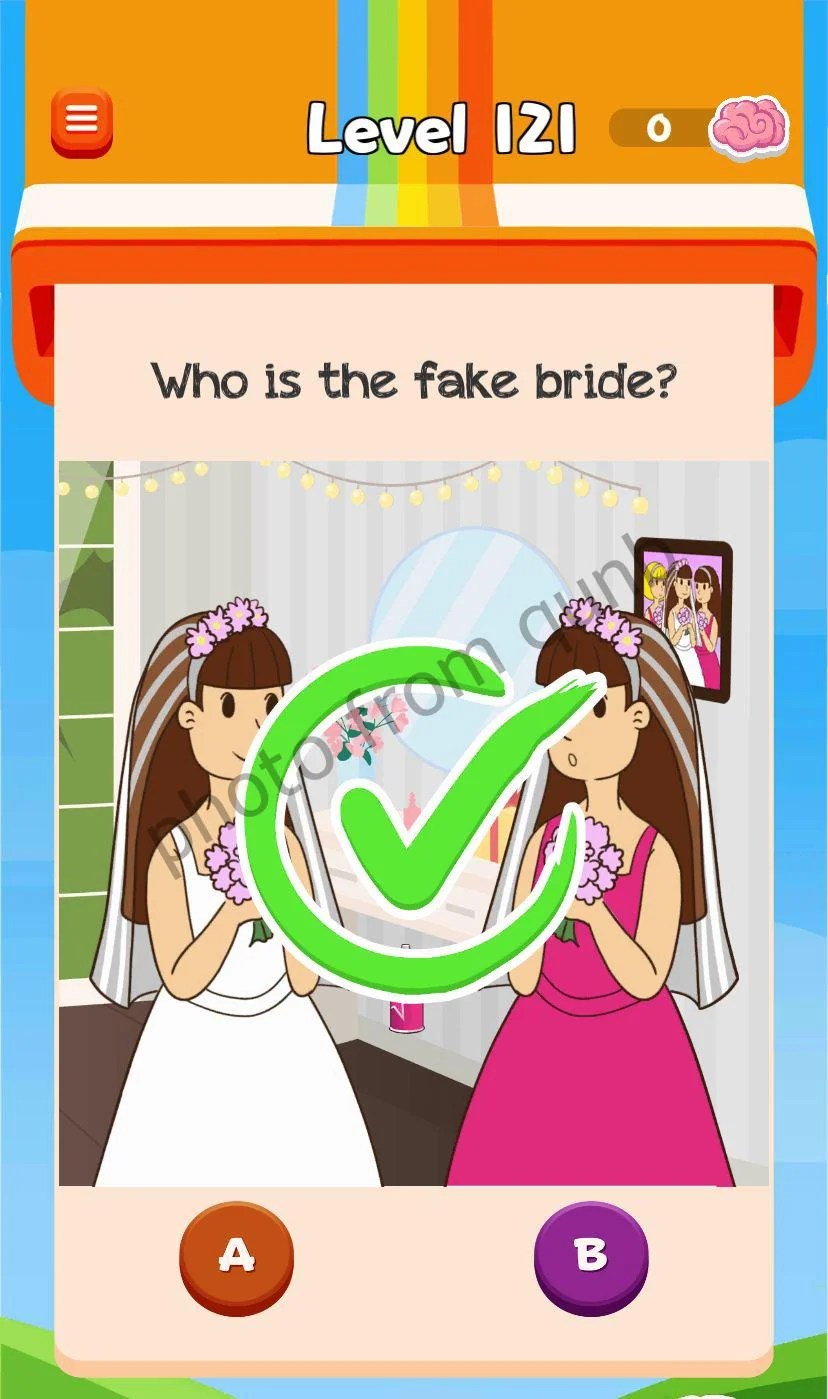
Task: Open the hamburger menu button
Action: point(82,122)
